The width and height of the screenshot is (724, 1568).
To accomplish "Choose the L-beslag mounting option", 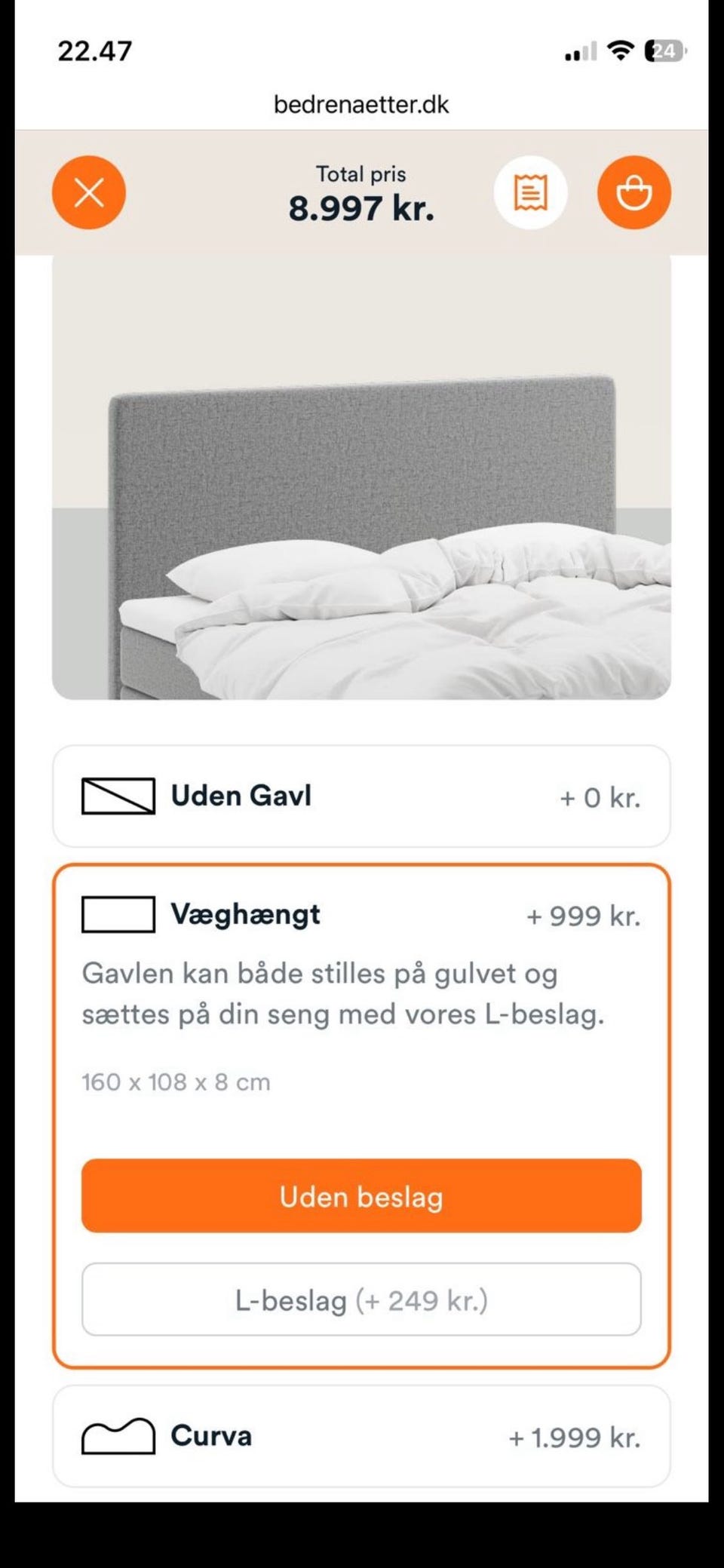I will coord(360,1300).
